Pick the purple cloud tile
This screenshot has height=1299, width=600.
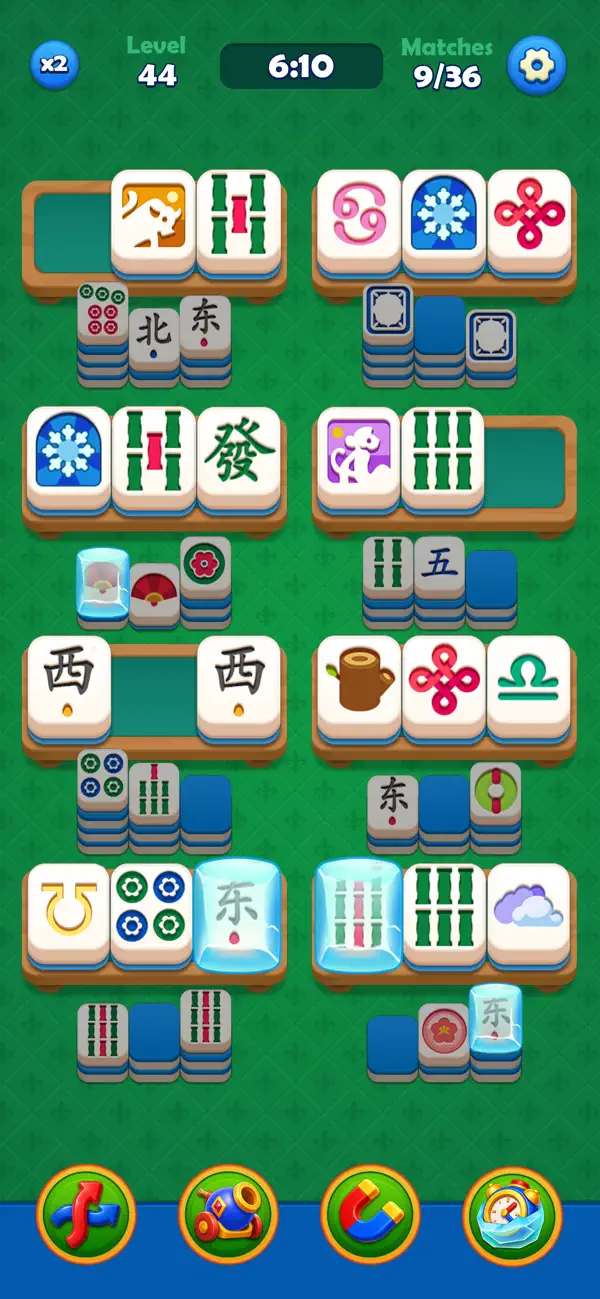tap(528, 912)
